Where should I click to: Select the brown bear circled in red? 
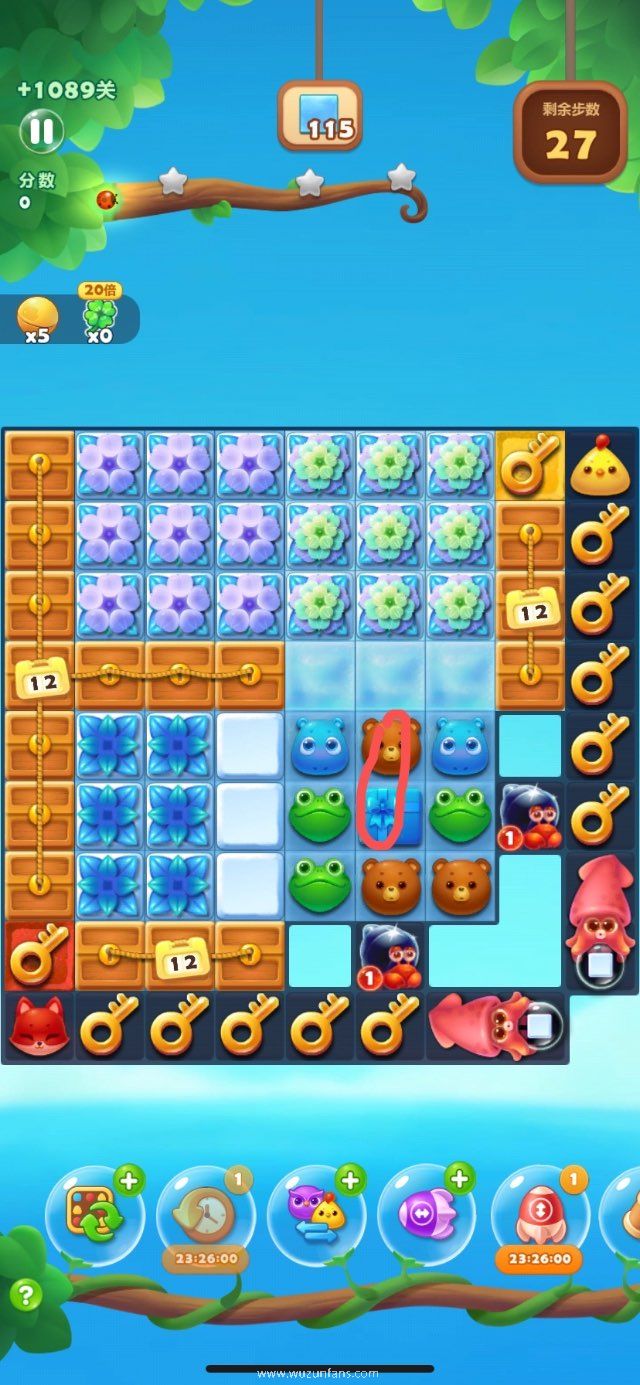click(x=390, y=746)
